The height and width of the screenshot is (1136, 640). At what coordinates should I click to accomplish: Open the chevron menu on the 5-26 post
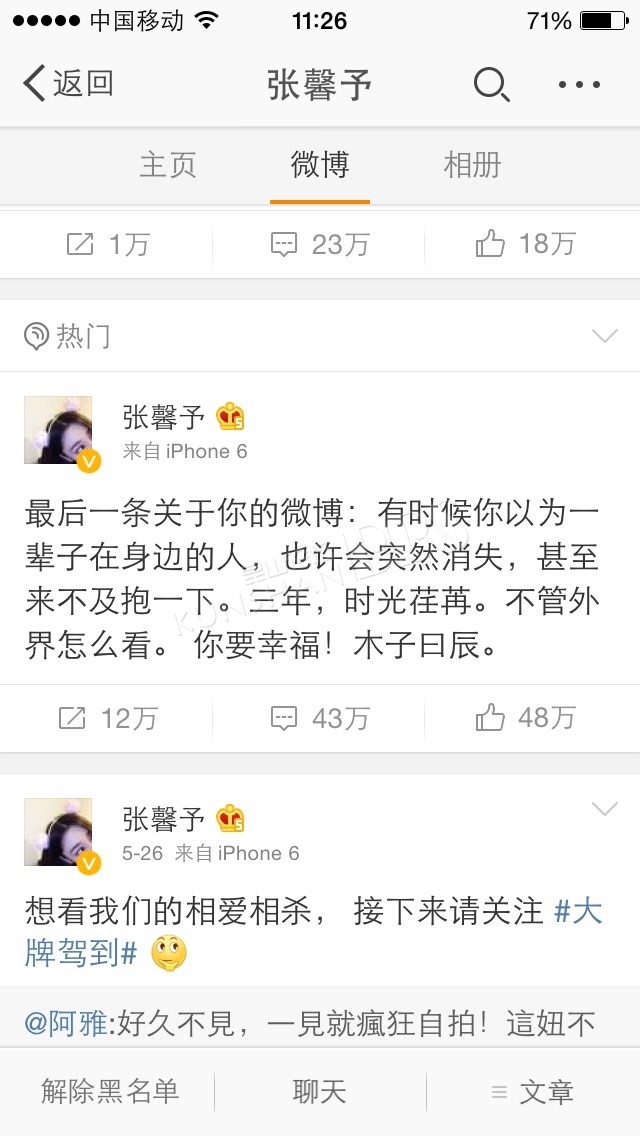[604, 809]
